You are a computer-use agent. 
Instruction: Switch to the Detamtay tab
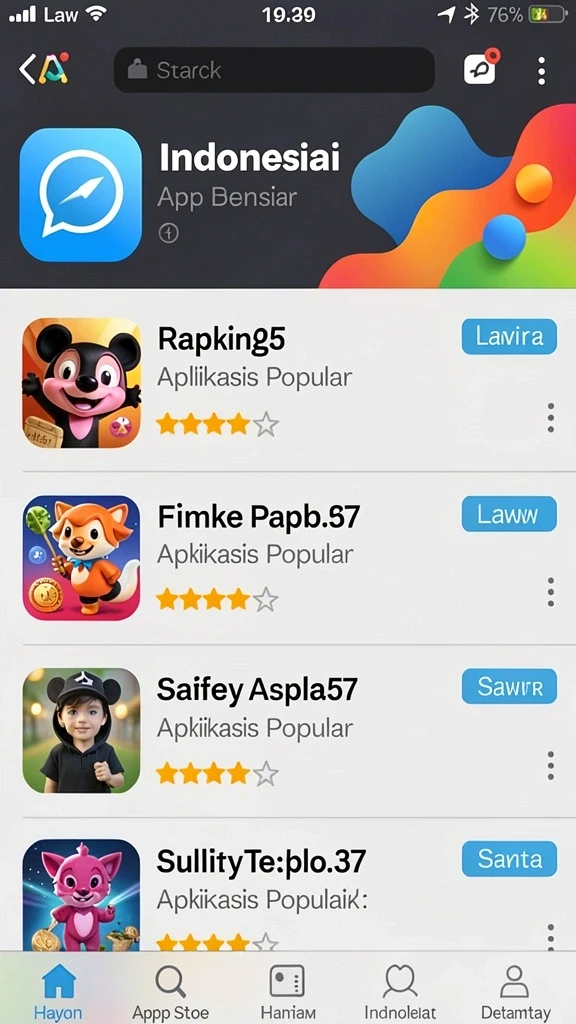pos(515,991)
